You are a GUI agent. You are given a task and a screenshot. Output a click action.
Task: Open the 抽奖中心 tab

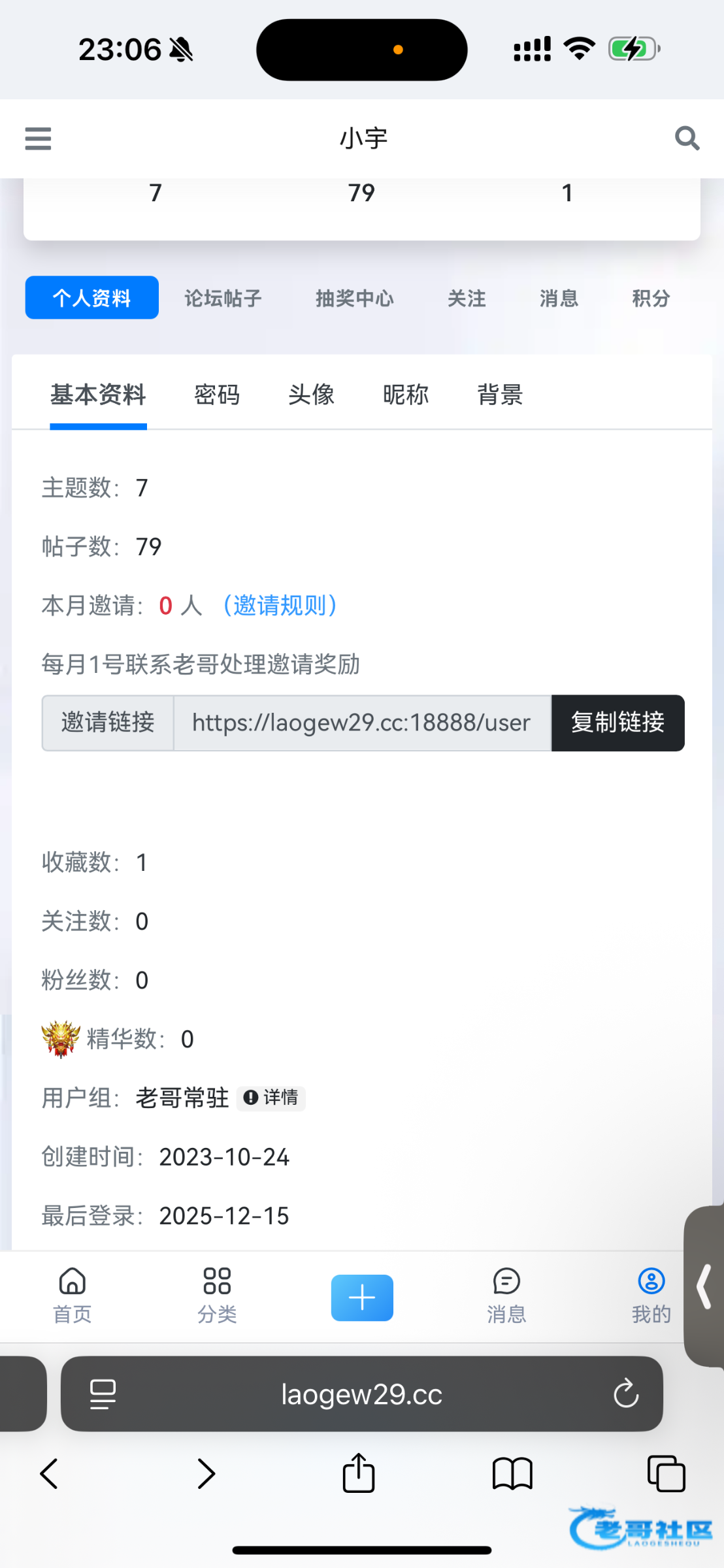[x=355, y=299]
